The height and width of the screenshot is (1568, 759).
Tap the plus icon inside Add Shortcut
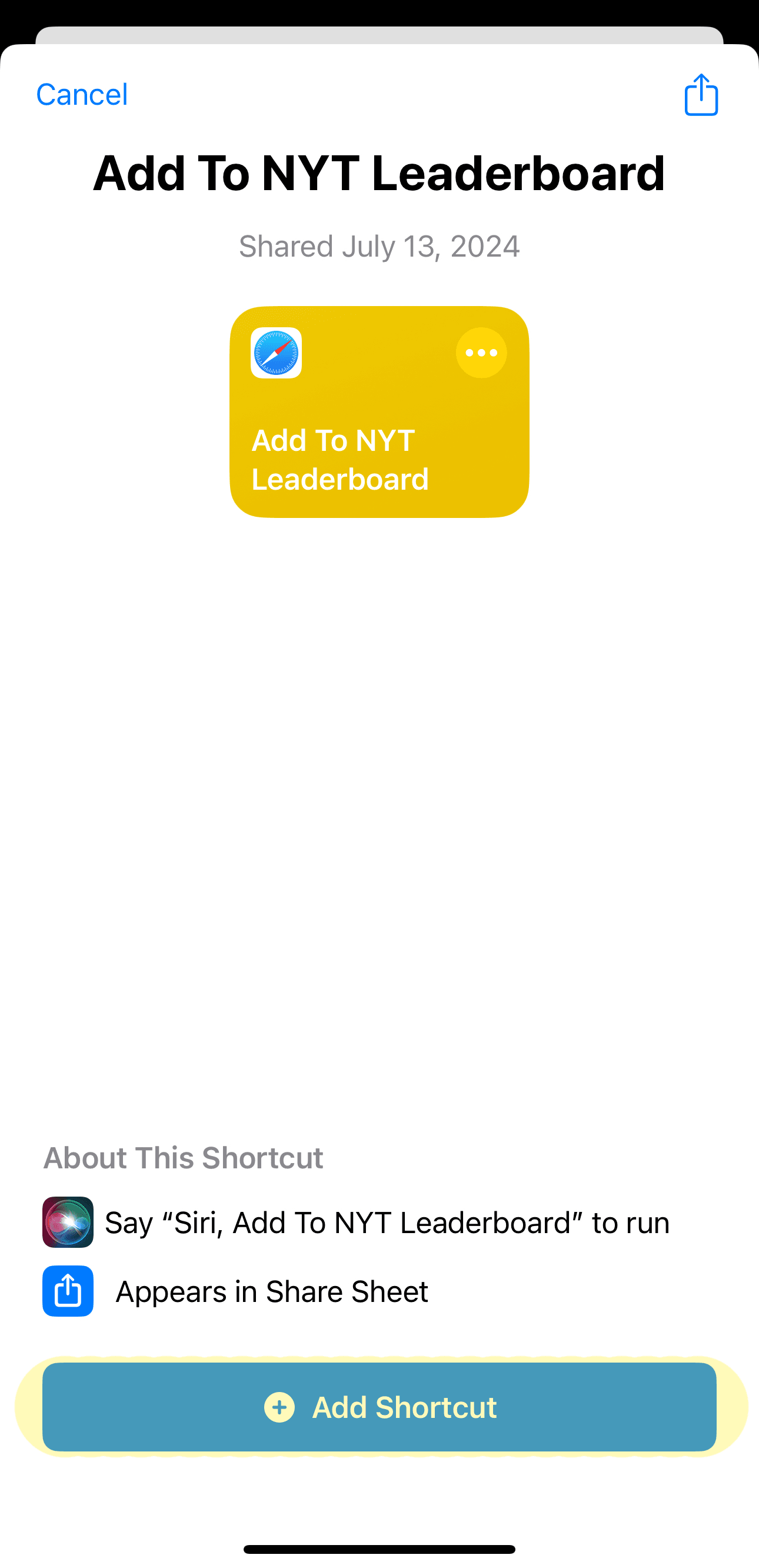coord(279,1407)
